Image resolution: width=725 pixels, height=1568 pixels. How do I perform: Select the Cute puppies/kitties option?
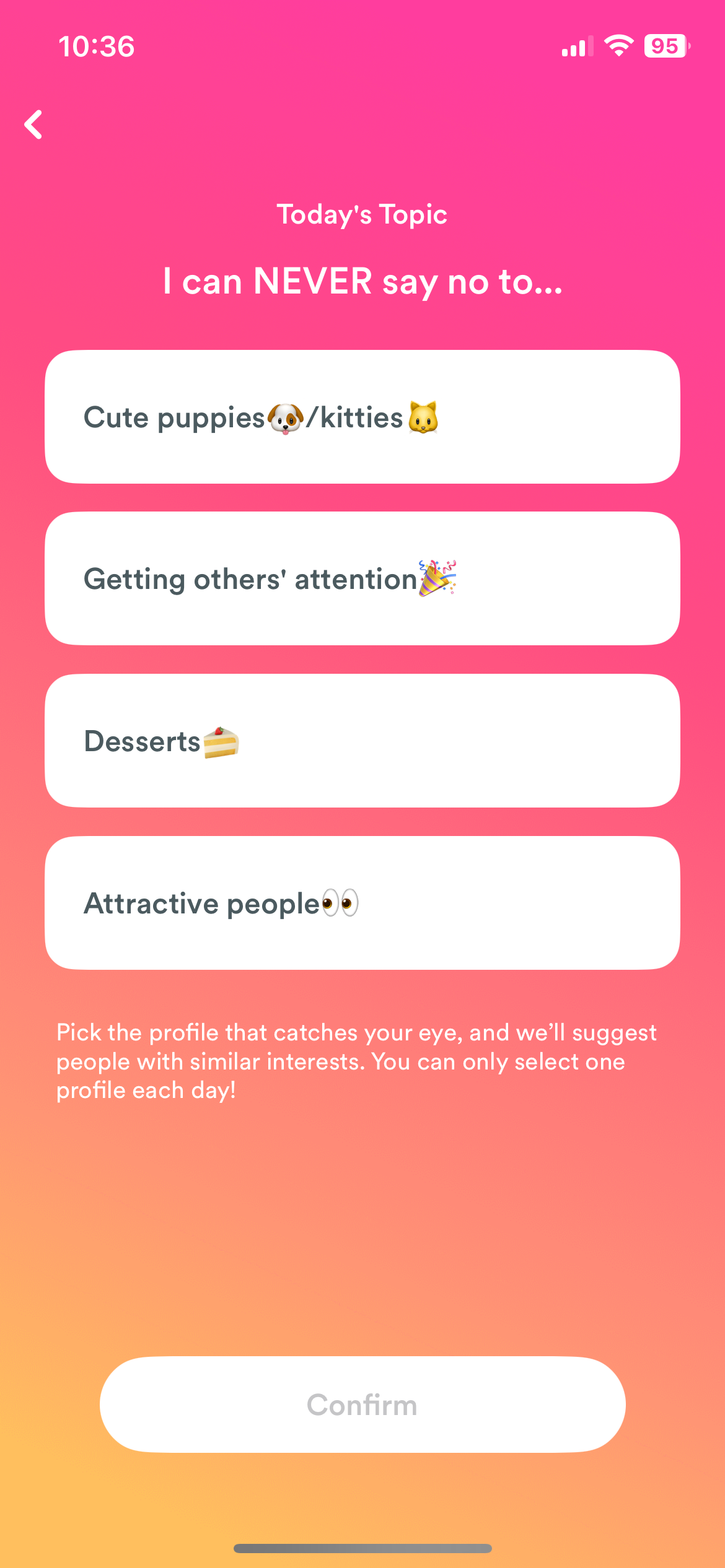pos(362,417)
